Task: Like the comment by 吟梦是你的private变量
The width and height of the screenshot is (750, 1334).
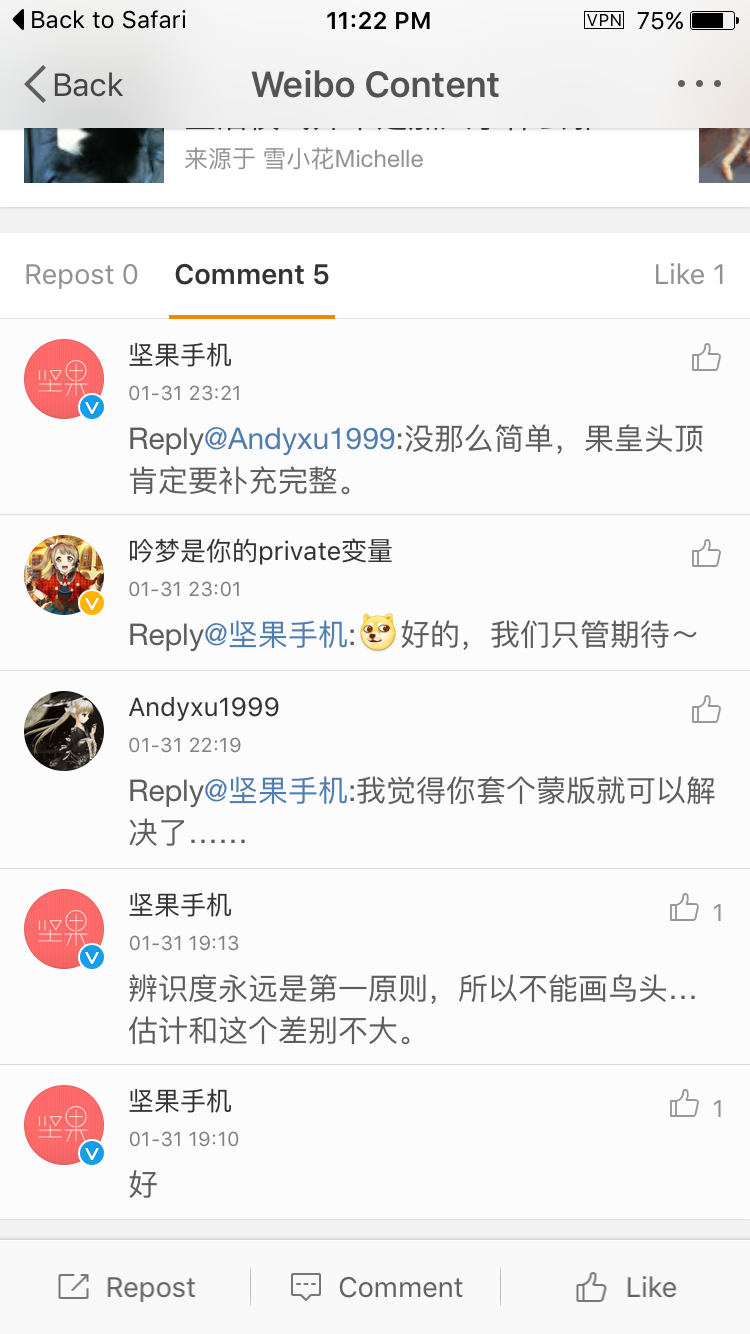Action: tap(706, 554)
